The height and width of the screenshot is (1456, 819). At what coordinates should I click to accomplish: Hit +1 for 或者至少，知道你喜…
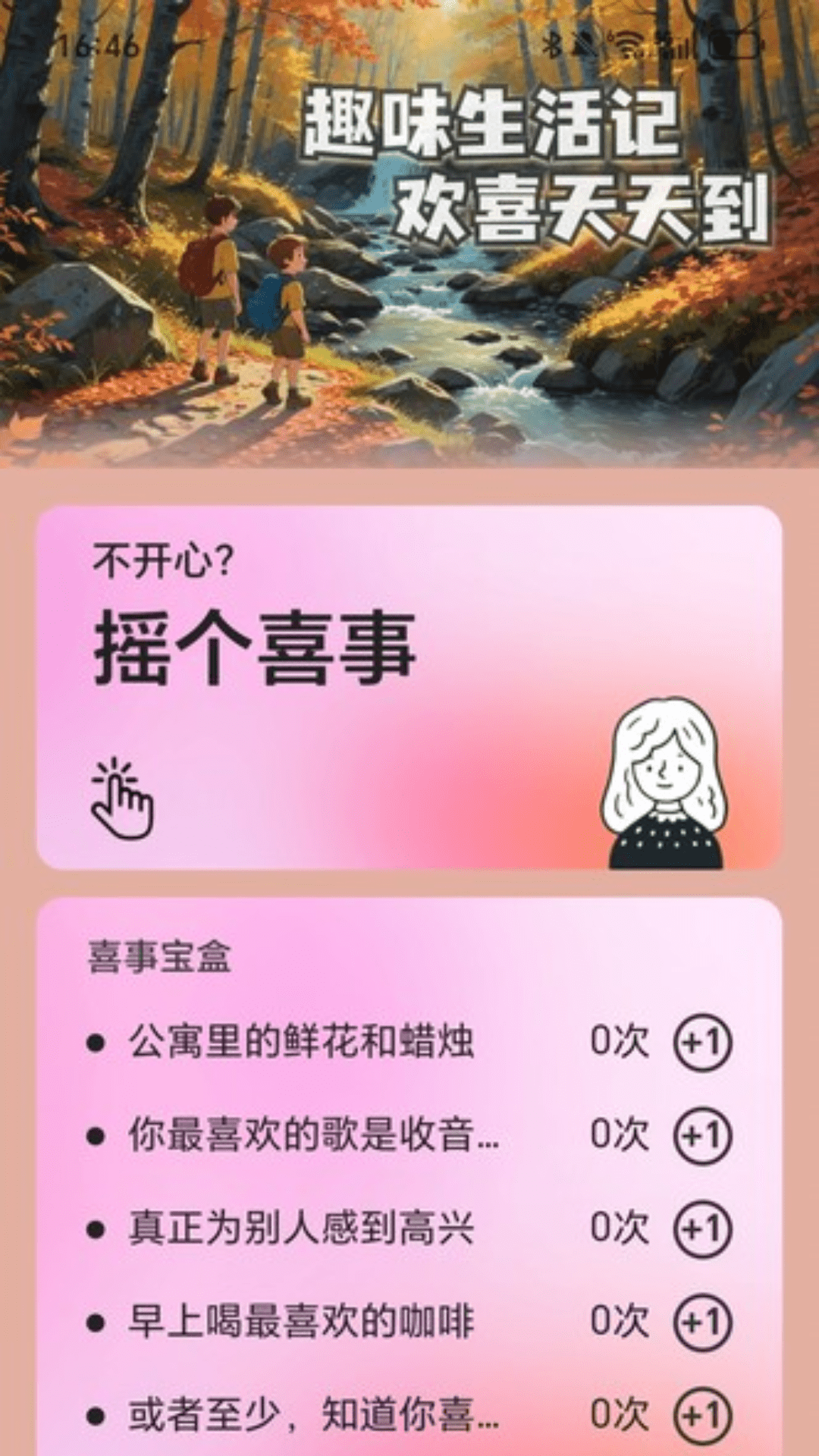point(702,1415)
